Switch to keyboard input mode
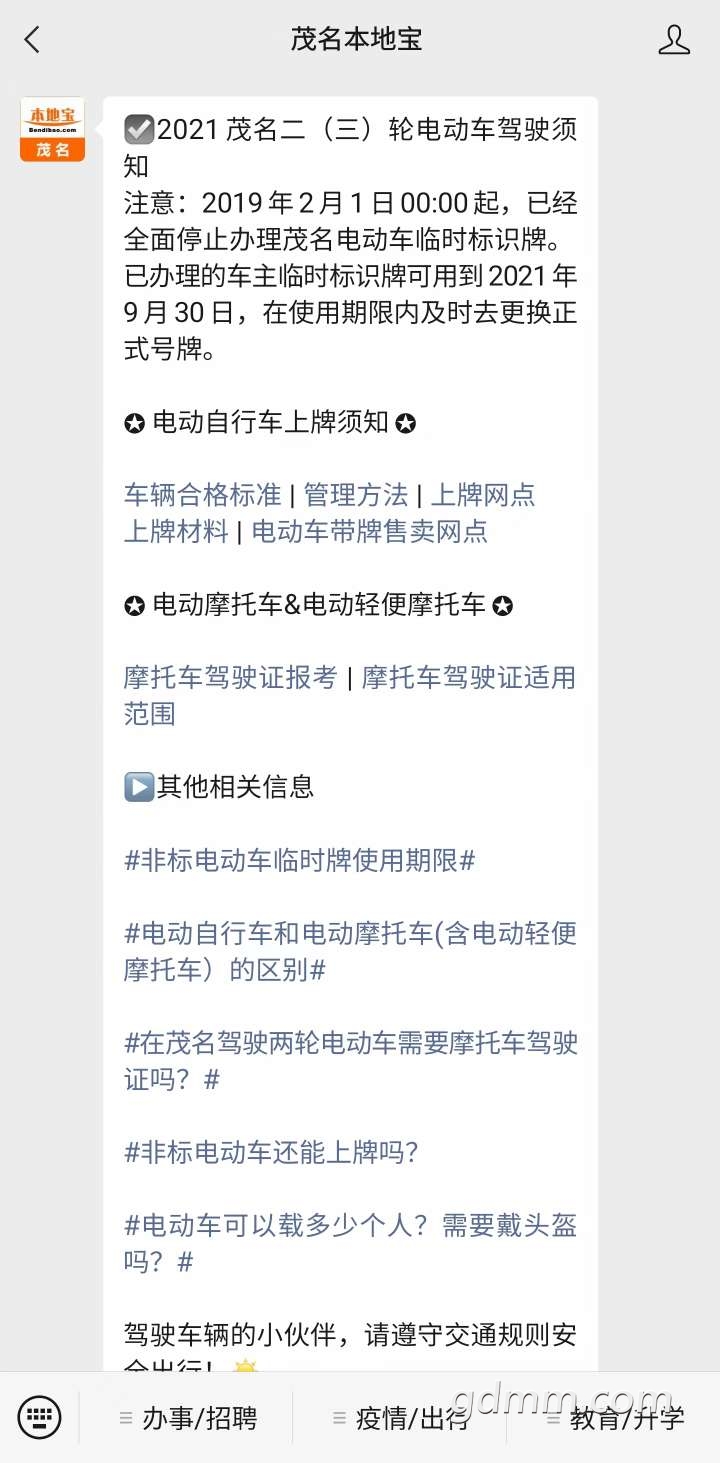720x1463 pixels. [x=40, y=1417]
